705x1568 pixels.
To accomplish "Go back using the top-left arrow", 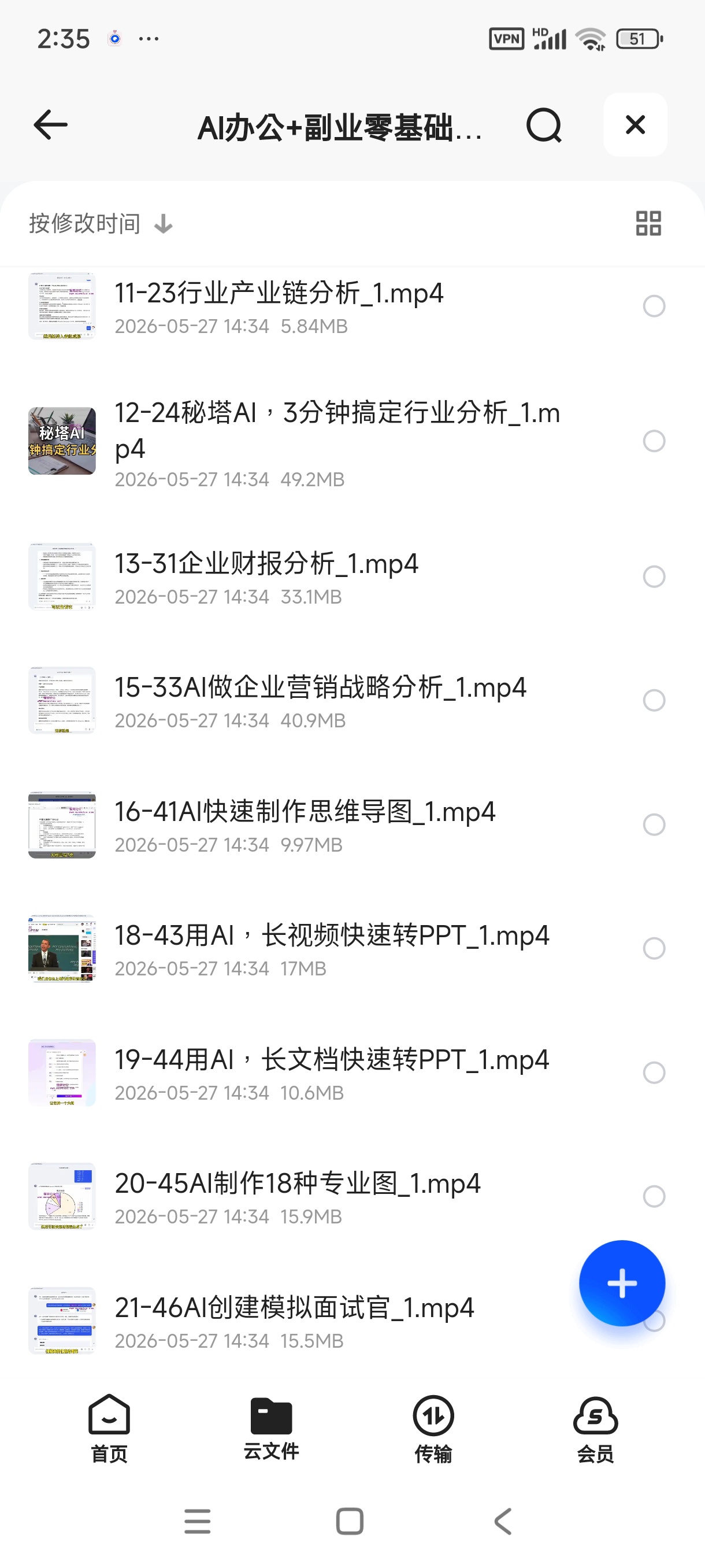I will click(x=50, y=125).
